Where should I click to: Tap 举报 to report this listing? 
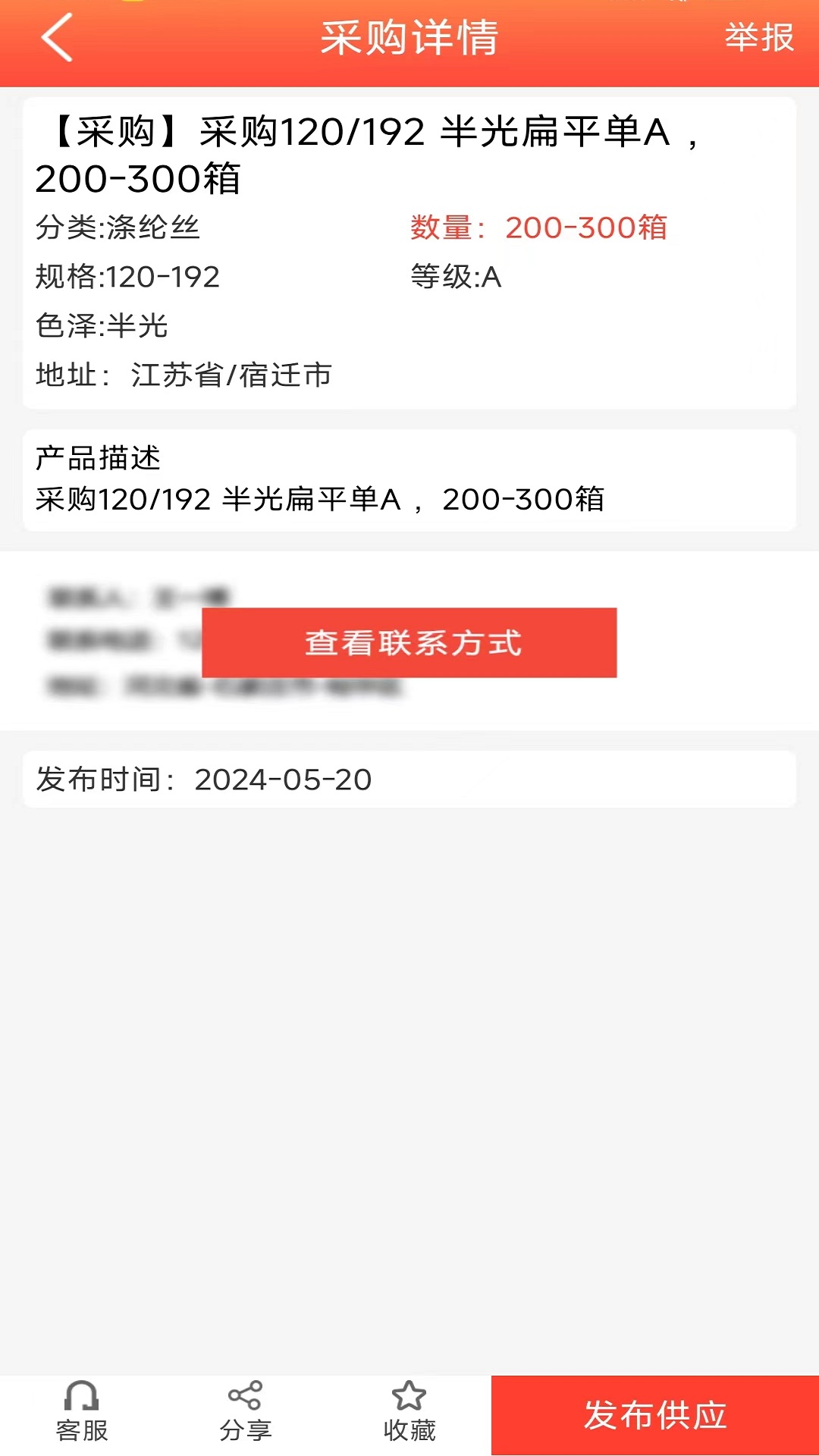(758, 38)
